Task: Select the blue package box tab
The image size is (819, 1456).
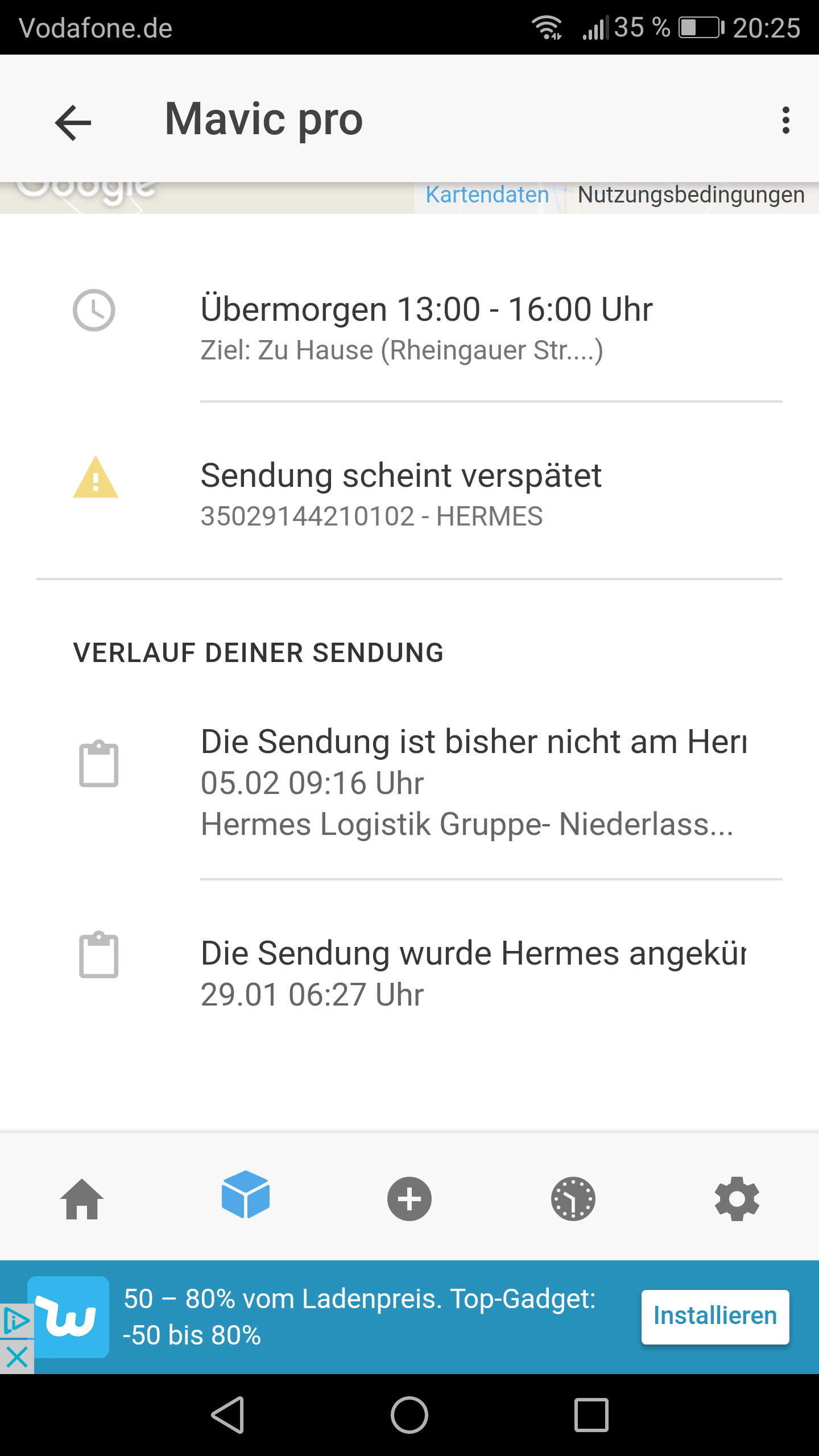Action: [x=246, y=1194]
